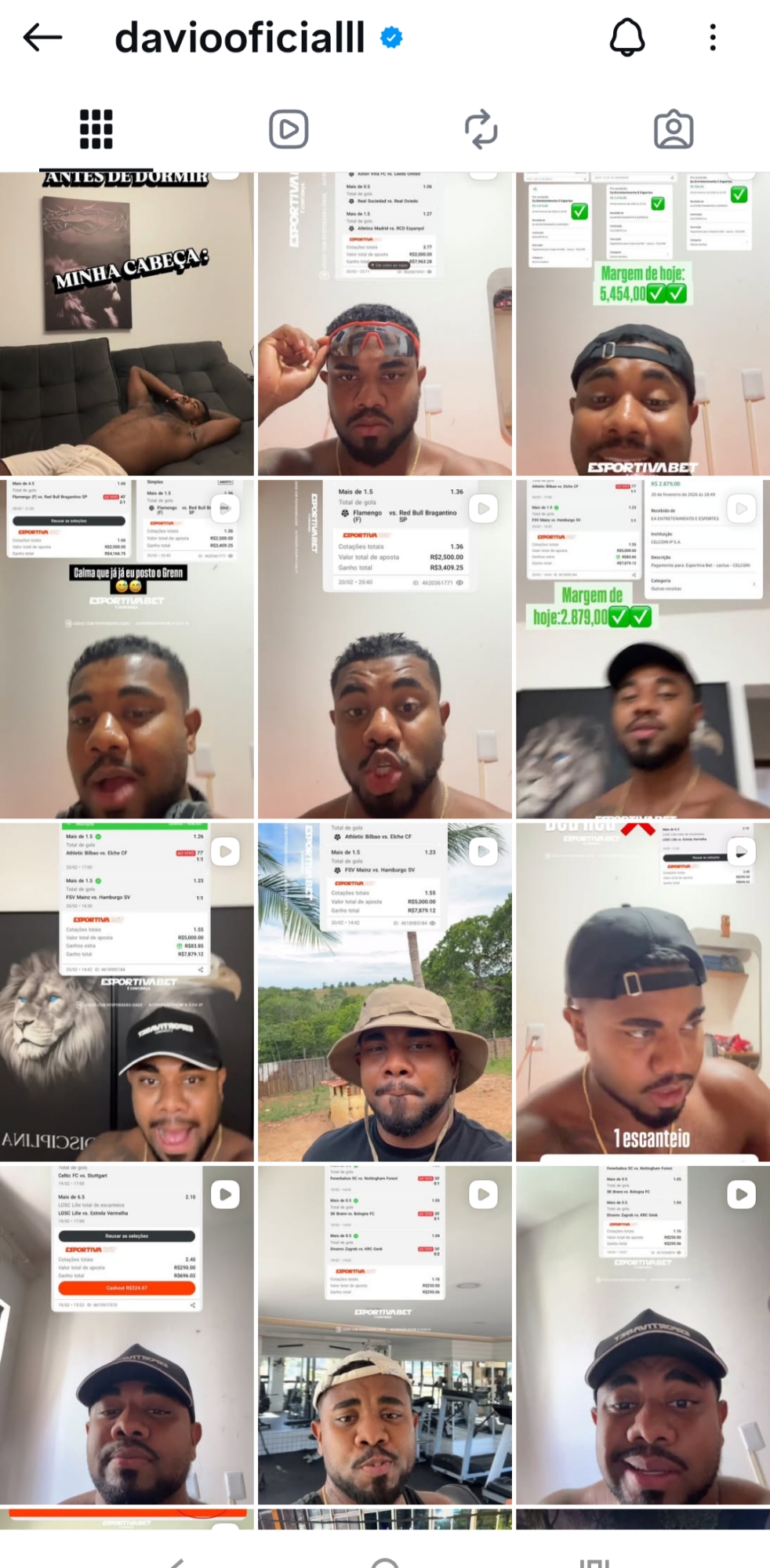Switch to the posts grid tab
Image resolution: width=770 pixels, height=1568 pixels.
point(96,129)
